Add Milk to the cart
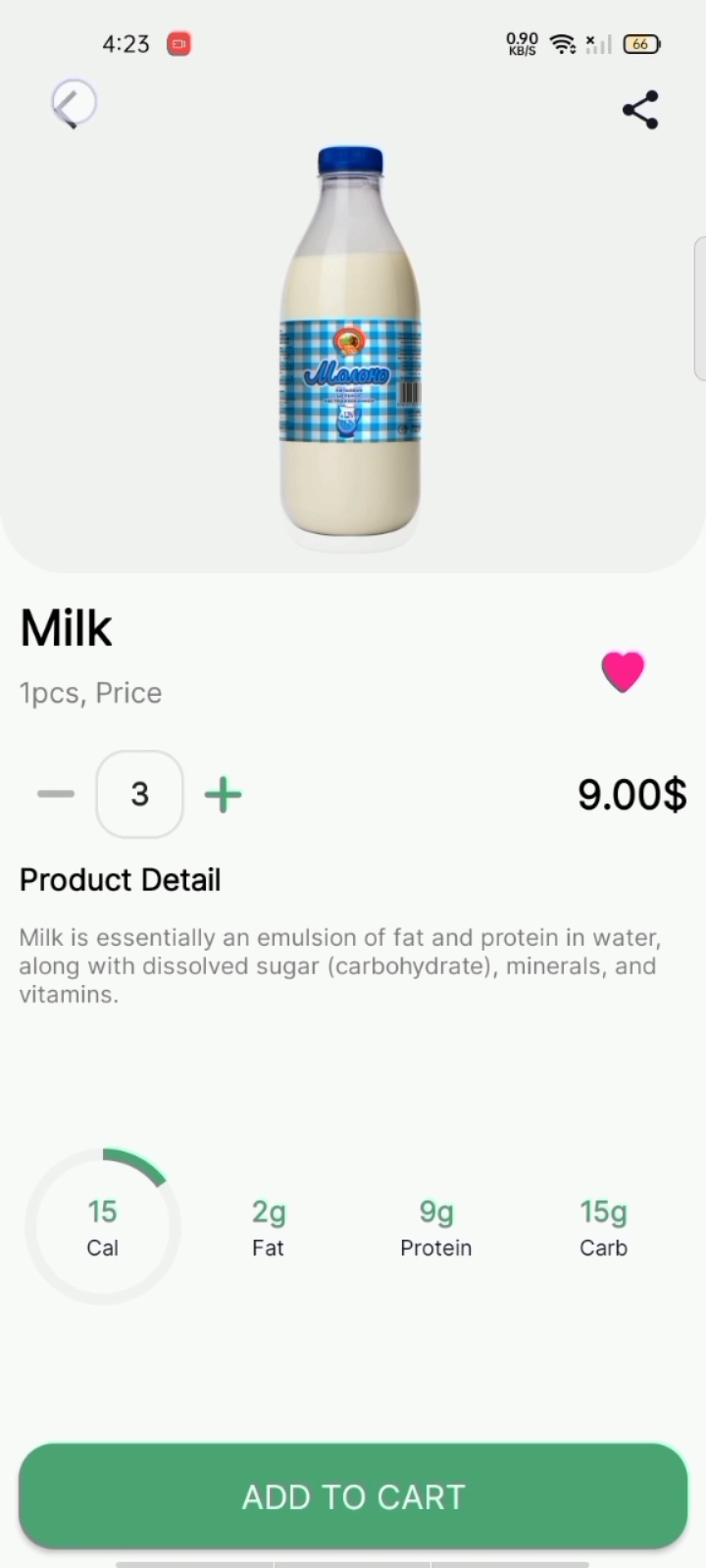Image resolution: width=706 pixels, height=1568 pixels. tap(353, 1495)
